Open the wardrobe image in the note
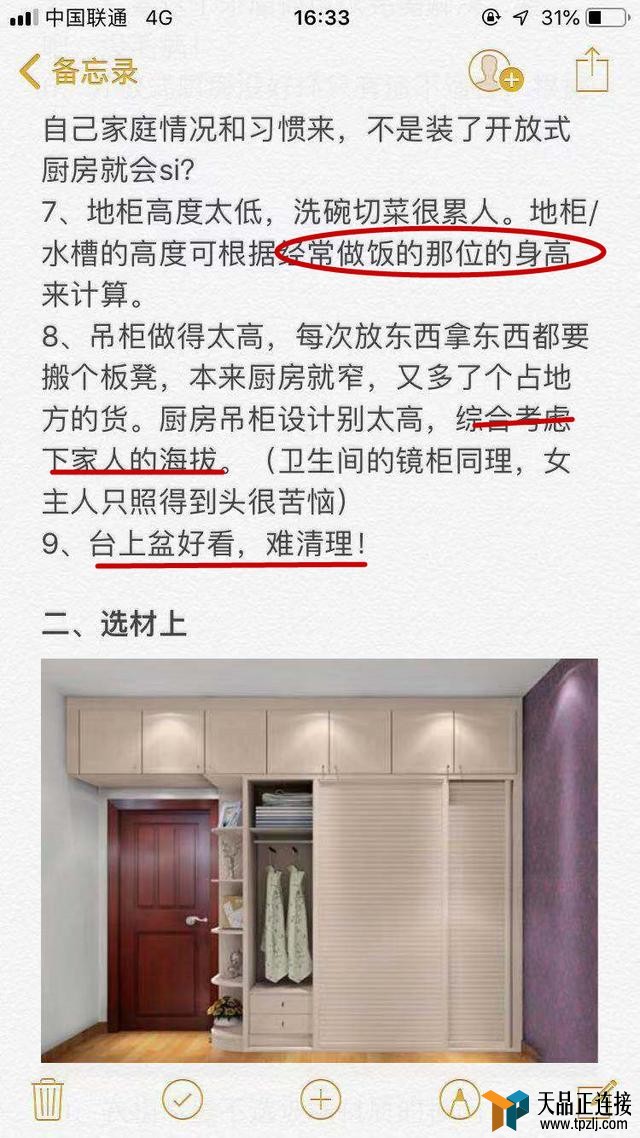This screenshot has height=1138, width=640. (x=319, y=860)
